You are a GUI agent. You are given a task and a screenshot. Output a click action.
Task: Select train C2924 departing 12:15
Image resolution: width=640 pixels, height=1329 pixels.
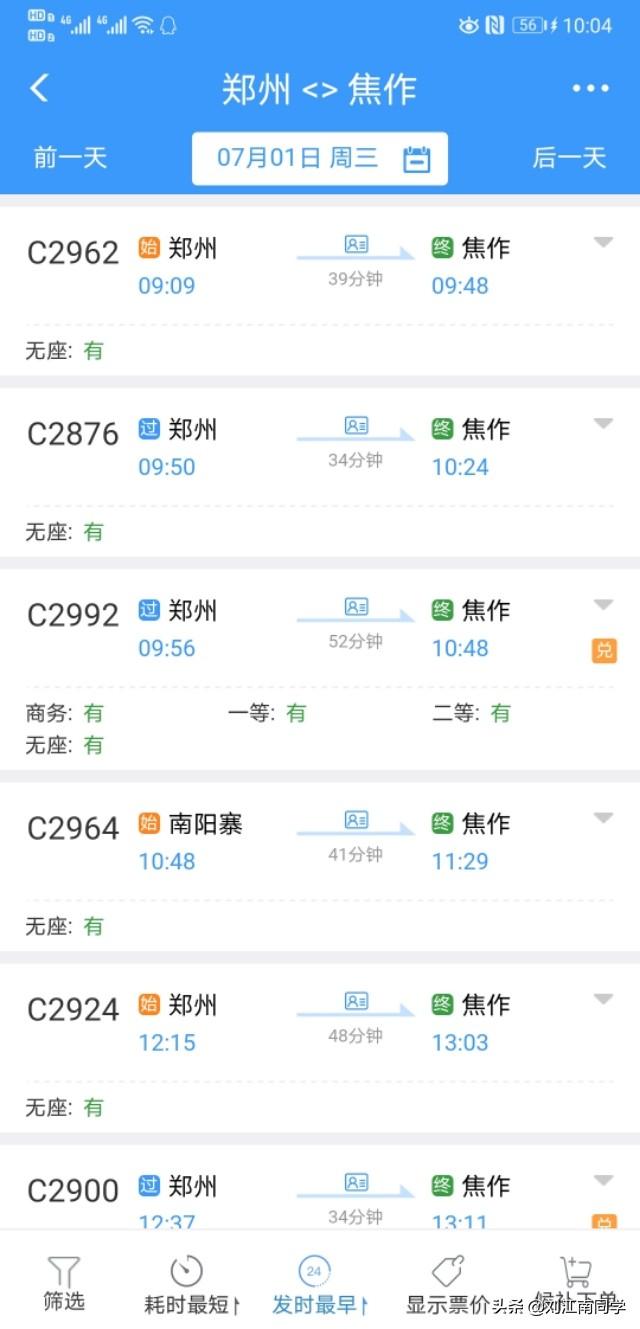[x=73, y=1009]
